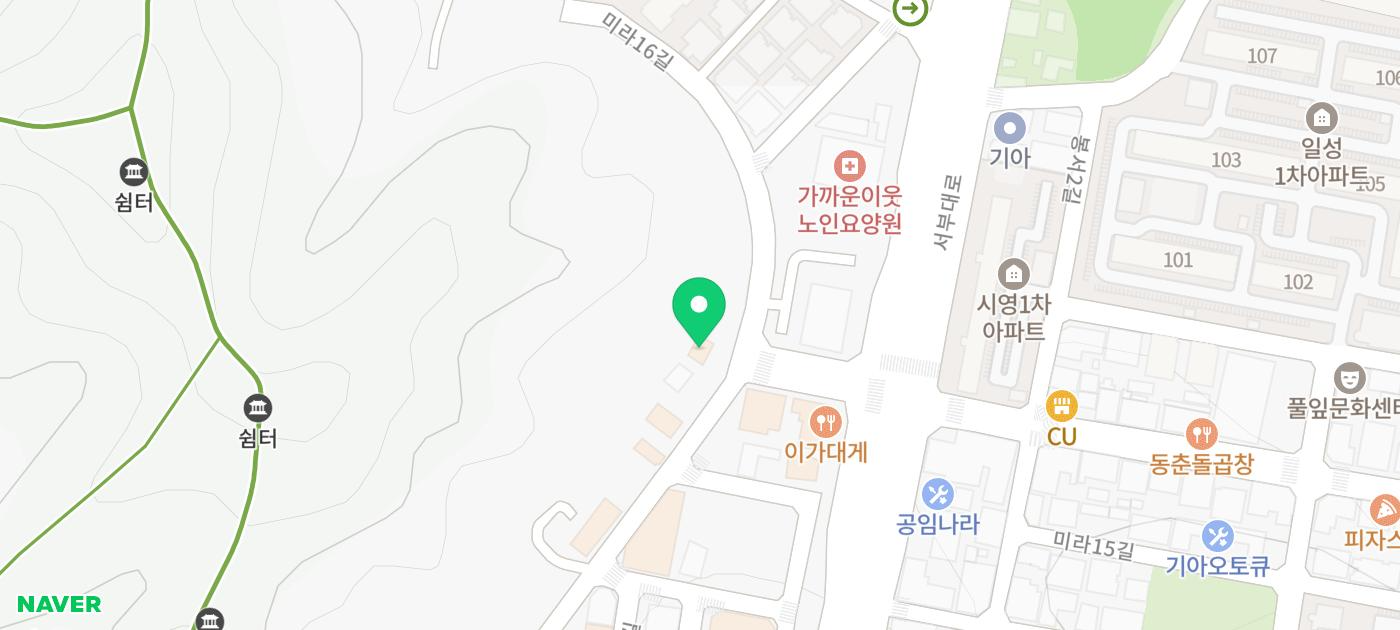Tap the green location pin marker
The width and height of the screenshot is (1400, 630).
click(x=699, y=307)
